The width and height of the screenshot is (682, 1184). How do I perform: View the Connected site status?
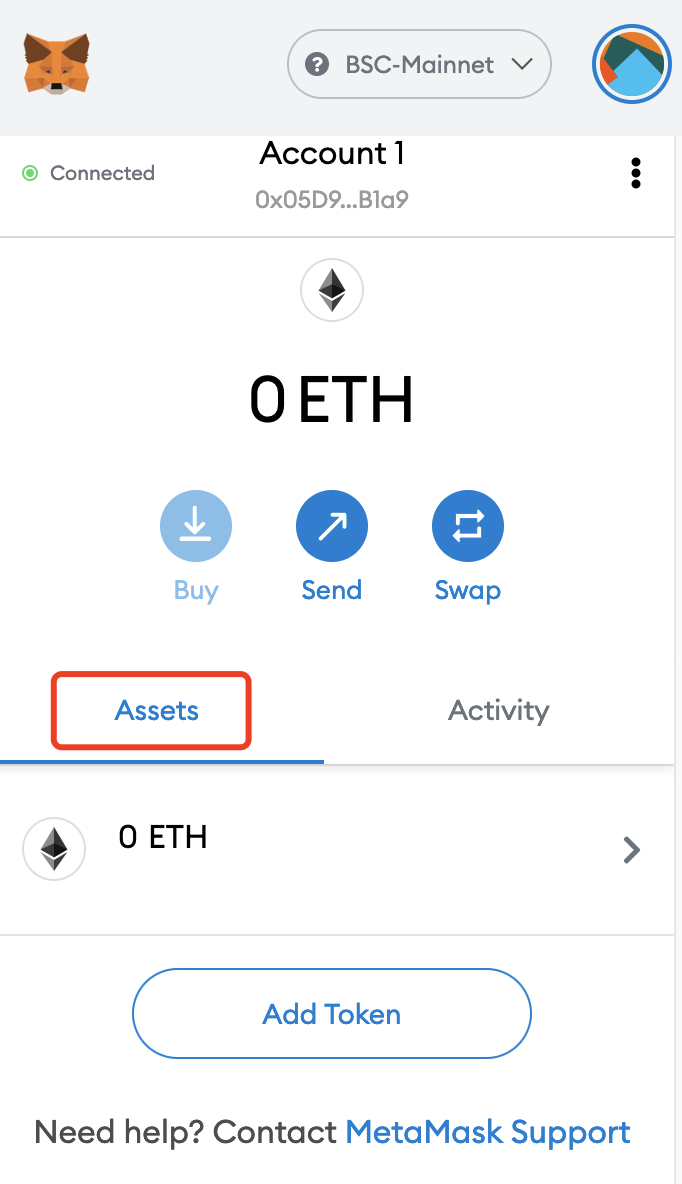[x=88, y=173]
